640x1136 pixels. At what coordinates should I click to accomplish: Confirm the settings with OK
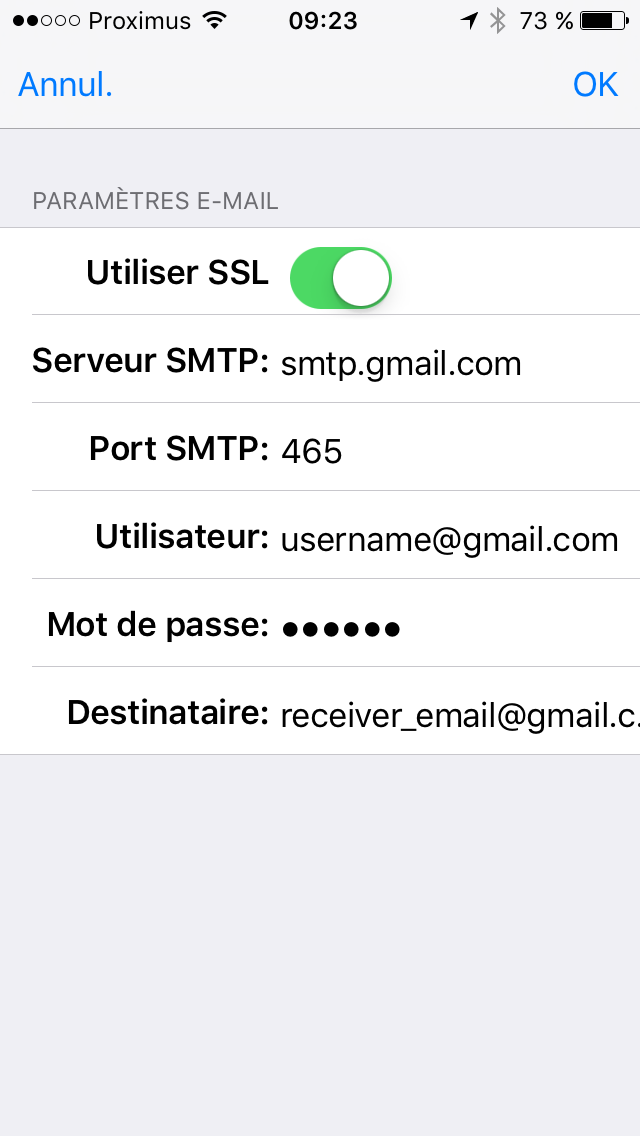(x=595, y=85)
